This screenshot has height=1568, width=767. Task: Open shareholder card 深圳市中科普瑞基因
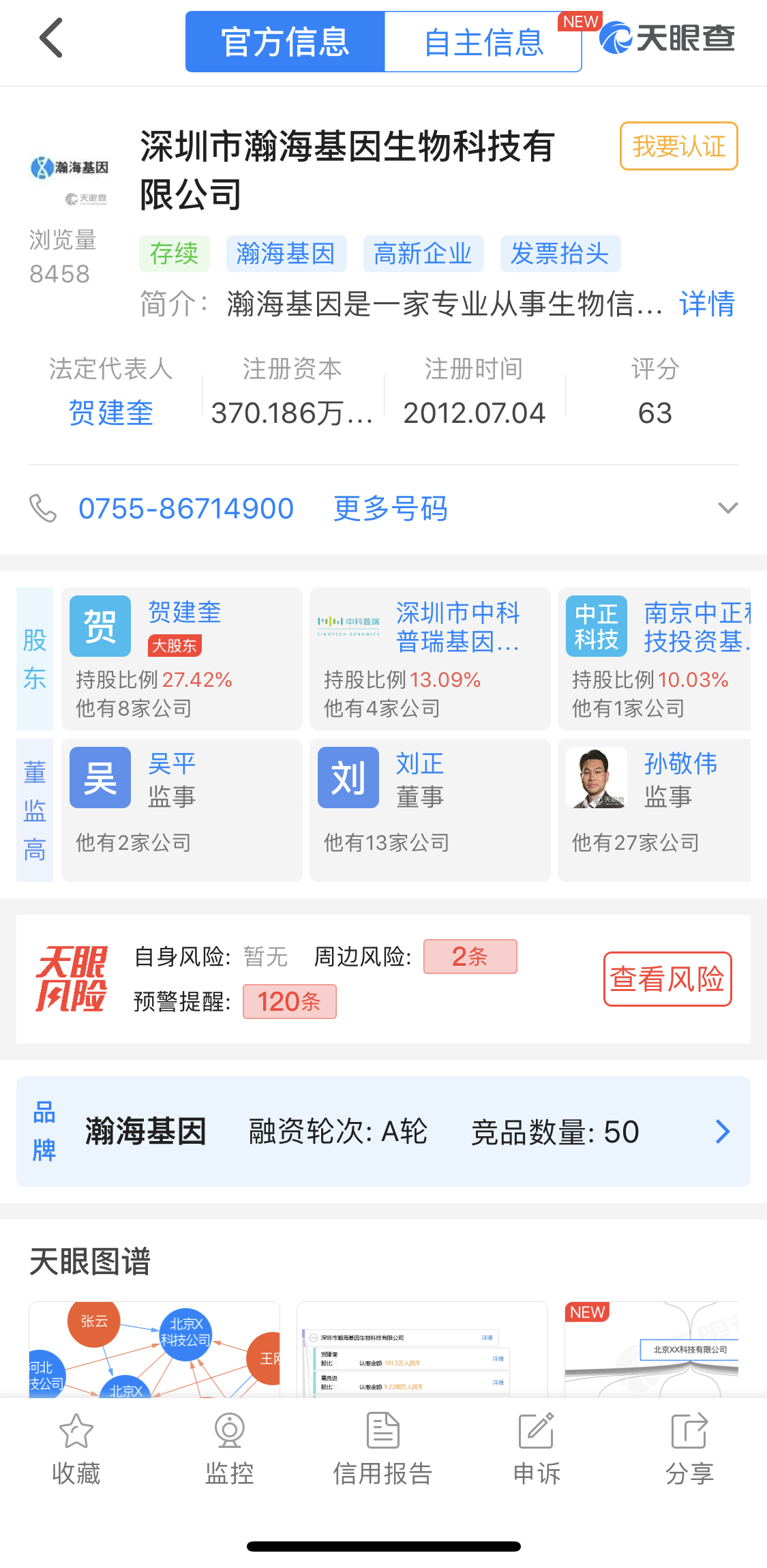click(430, 658)
